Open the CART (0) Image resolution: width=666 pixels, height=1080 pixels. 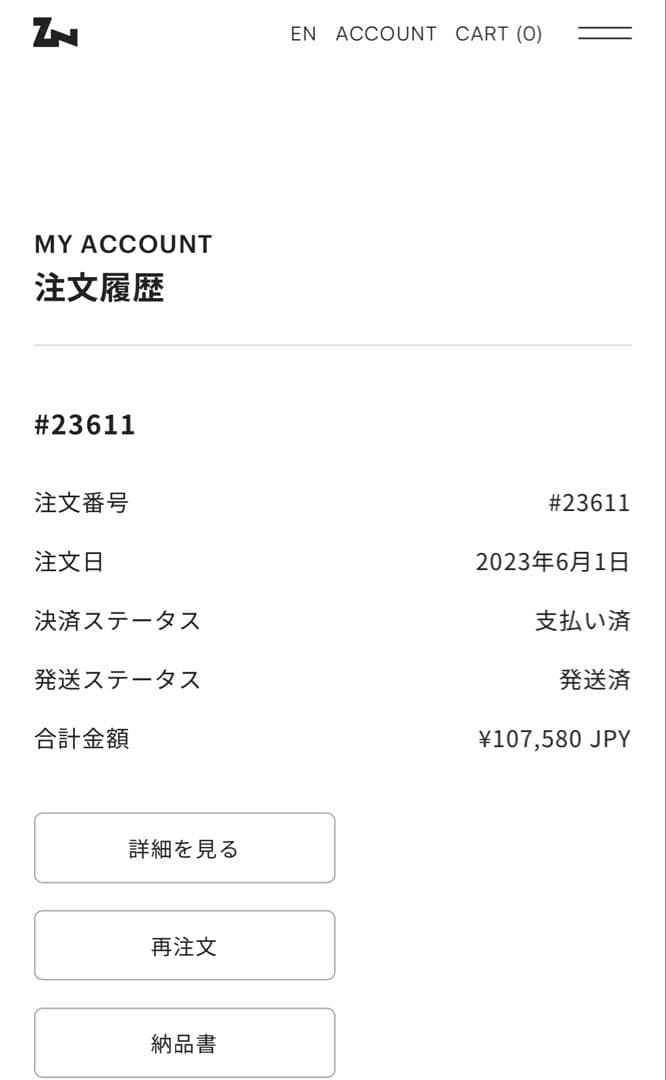click(x=498, y=34)
